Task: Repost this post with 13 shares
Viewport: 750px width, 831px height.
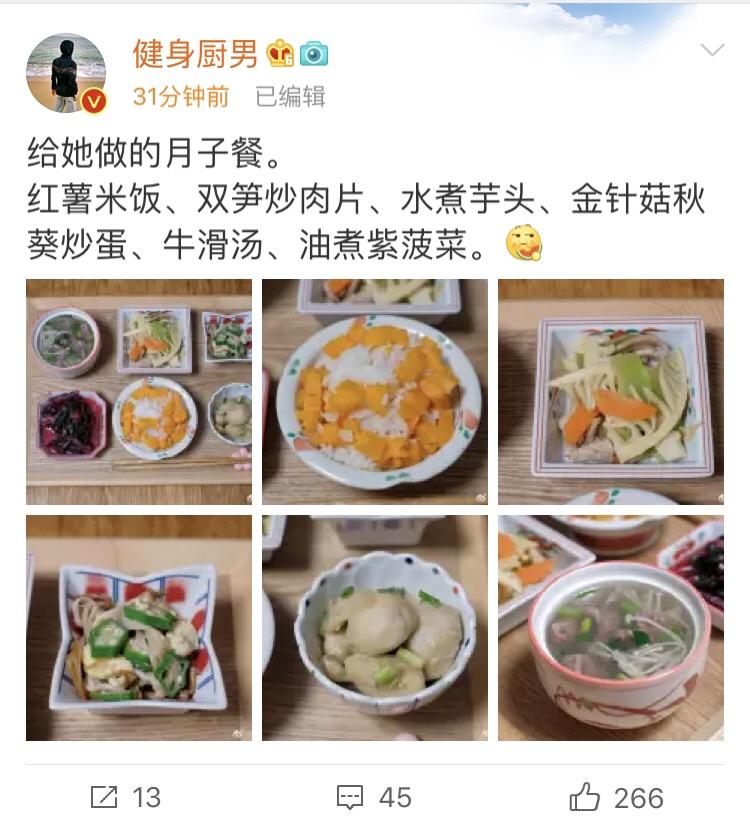Action: click(x=125, y=797)
